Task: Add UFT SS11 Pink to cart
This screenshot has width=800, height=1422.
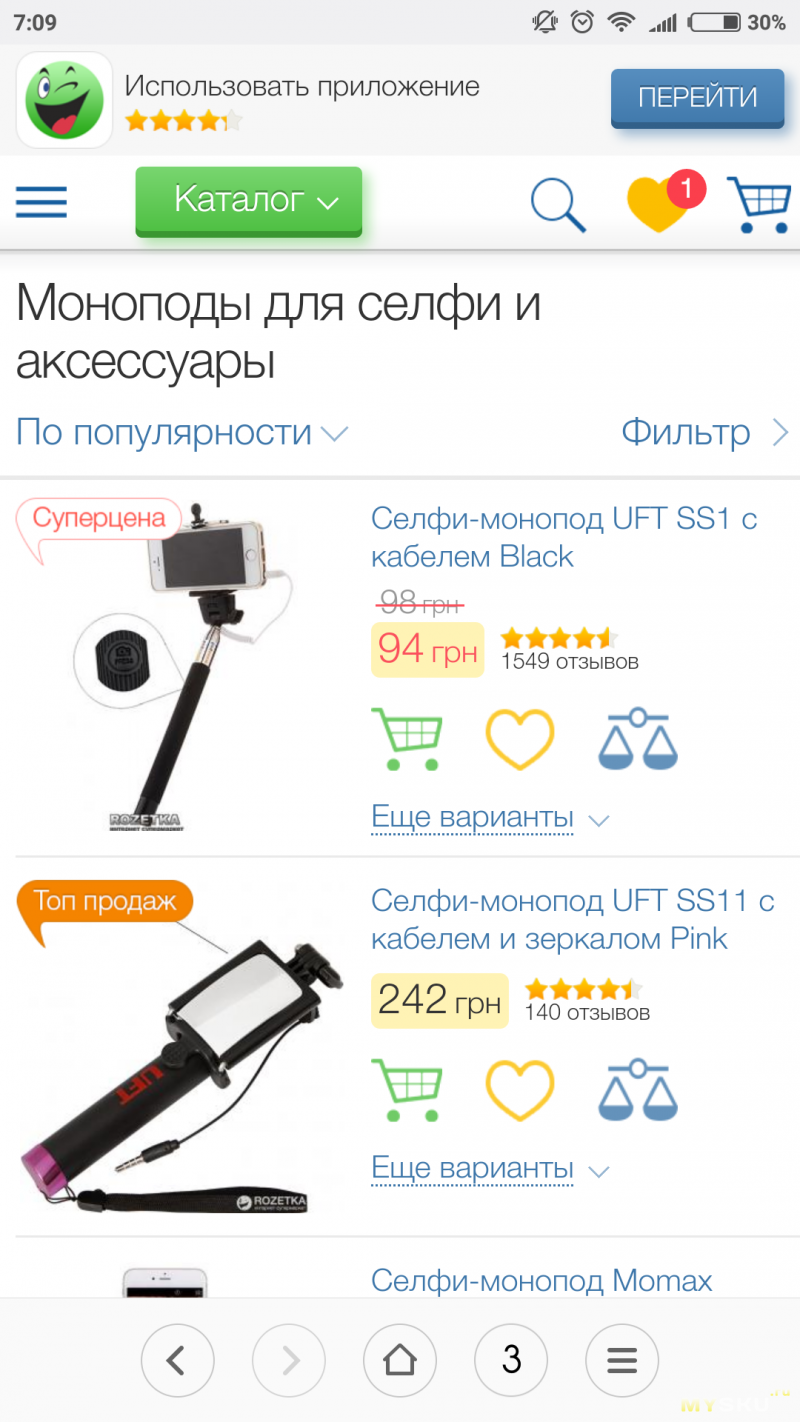Action: tap(406, 1090)
